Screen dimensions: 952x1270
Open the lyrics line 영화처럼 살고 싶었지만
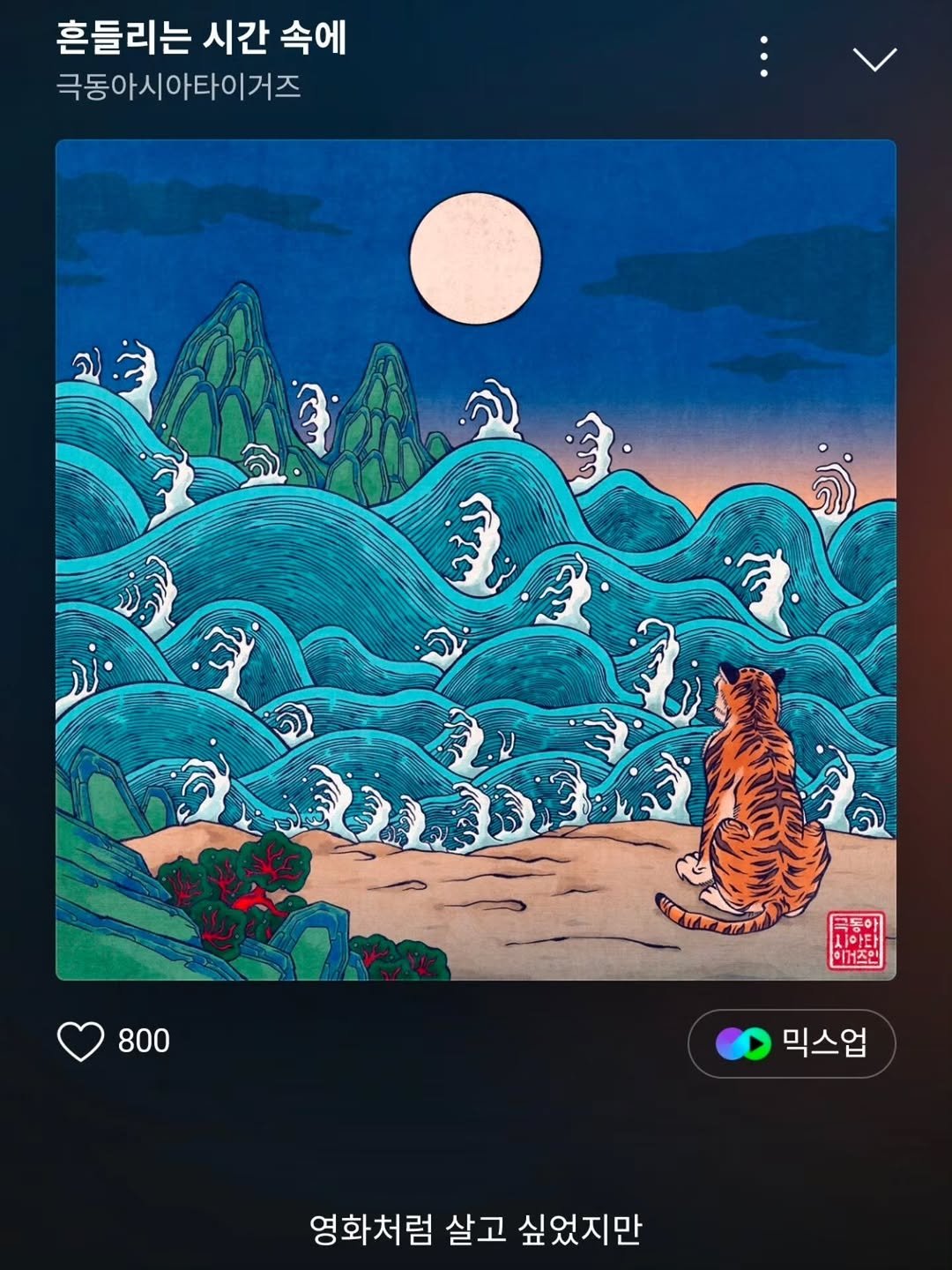[x=475, y=1229]
